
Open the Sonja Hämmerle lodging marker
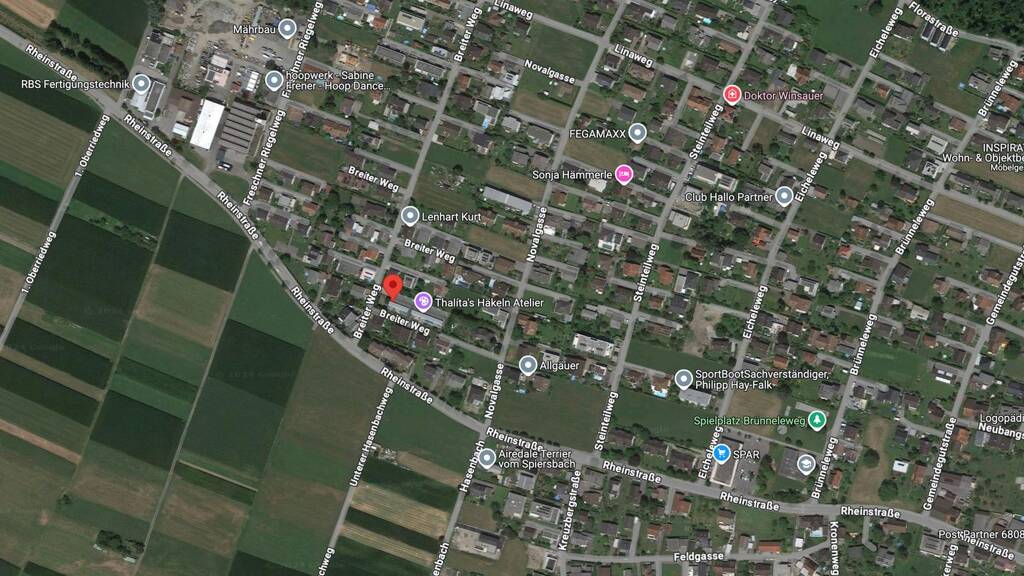tap(624, 174)
